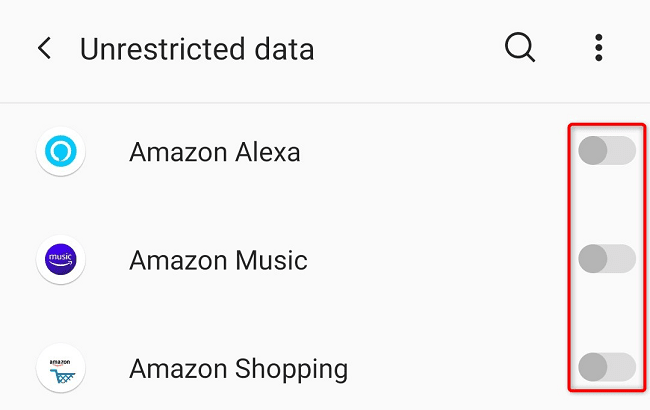Open search in Unrestricted data
This screenshot has height=410, width=650.
click(520, 48)
